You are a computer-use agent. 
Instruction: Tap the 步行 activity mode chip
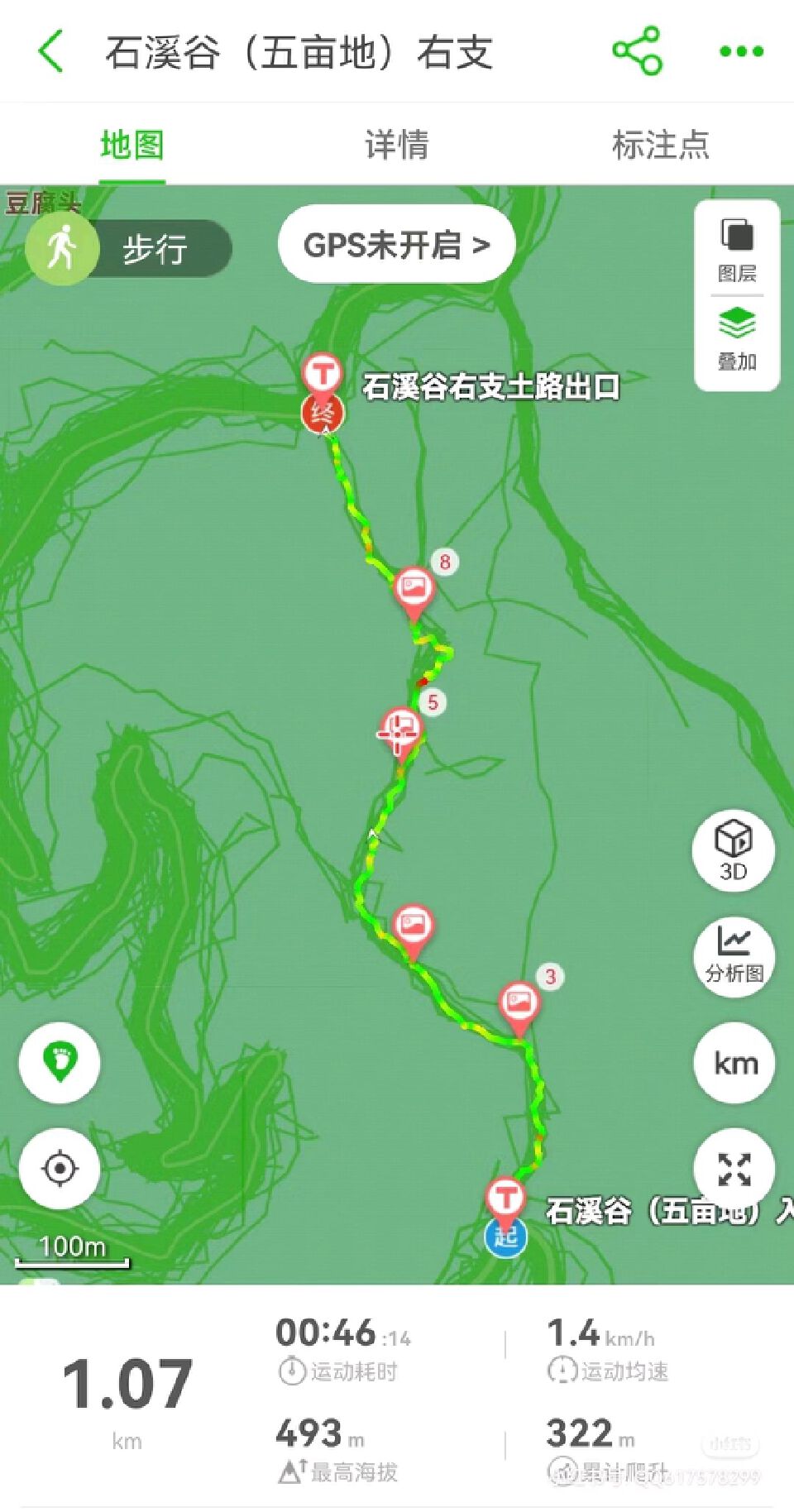pyautogui.click(x=128, y=247)
